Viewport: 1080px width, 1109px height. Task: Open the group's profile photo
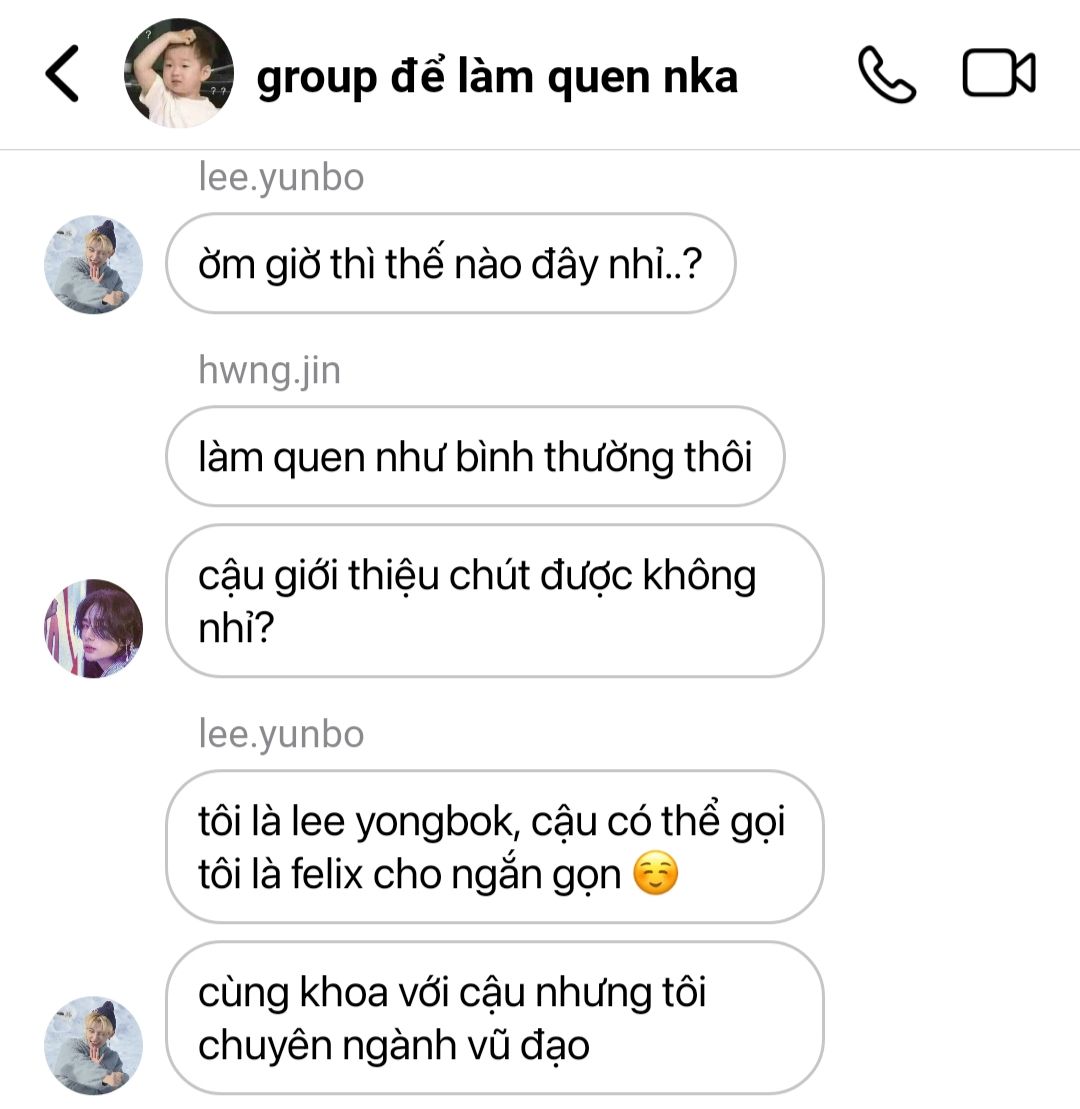click(x=179, y=73)
